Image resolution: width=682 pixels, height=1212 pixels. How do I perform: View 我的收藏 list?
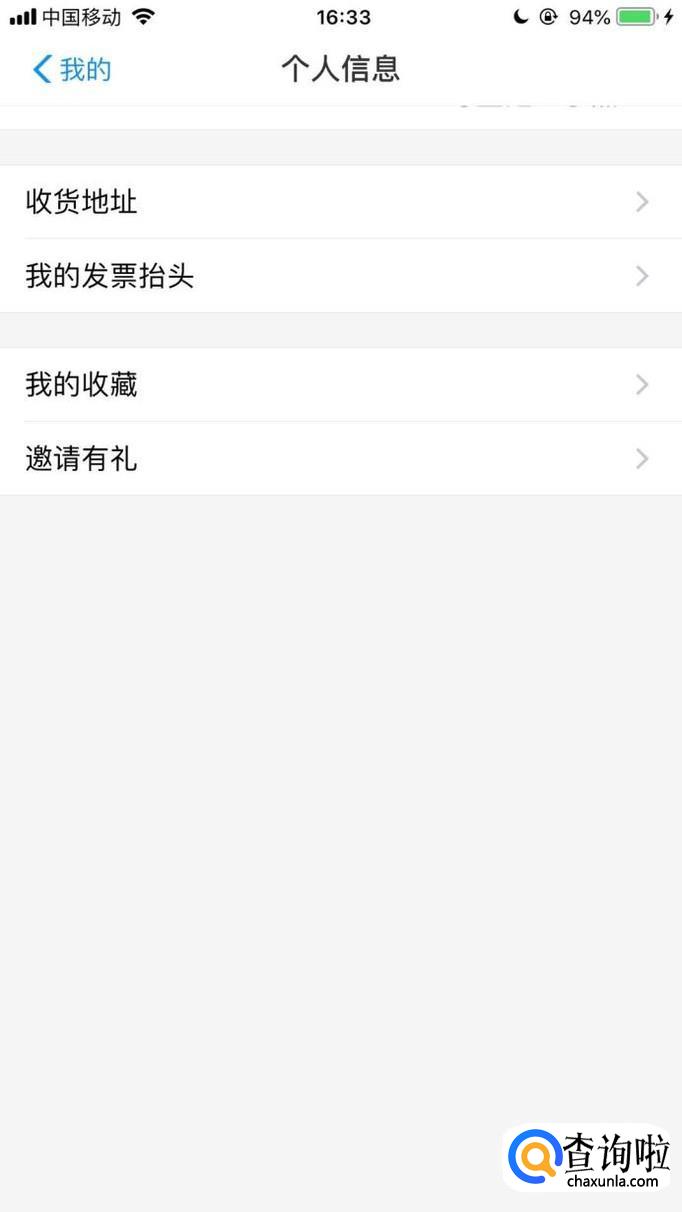[340, 385]
